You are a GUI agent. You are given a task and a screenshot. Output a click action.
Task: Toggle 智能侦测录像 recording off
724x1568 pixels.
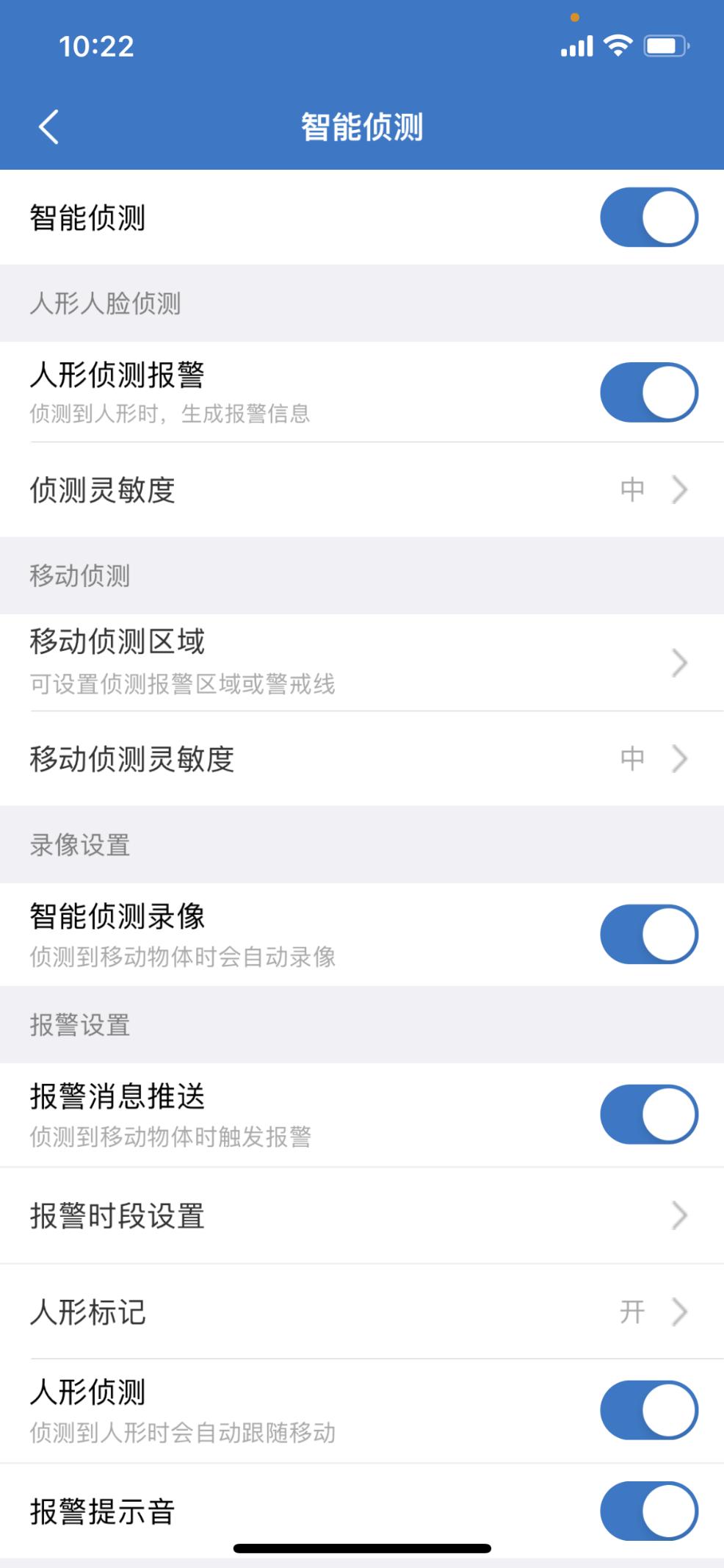pyautogui.click(x=649, y=934)
